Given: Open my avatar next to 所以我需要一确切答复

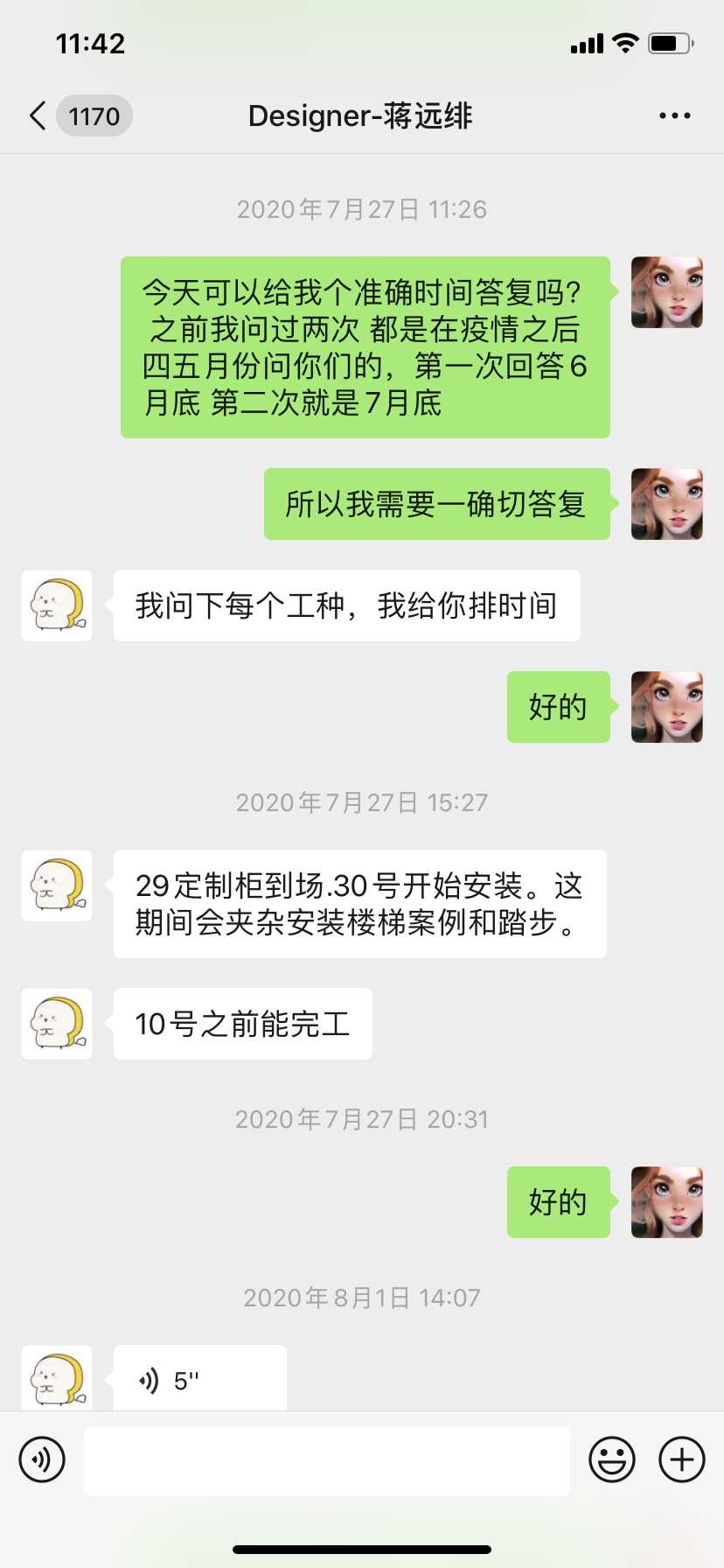Looking at the screenshot, I should [666, 504].
